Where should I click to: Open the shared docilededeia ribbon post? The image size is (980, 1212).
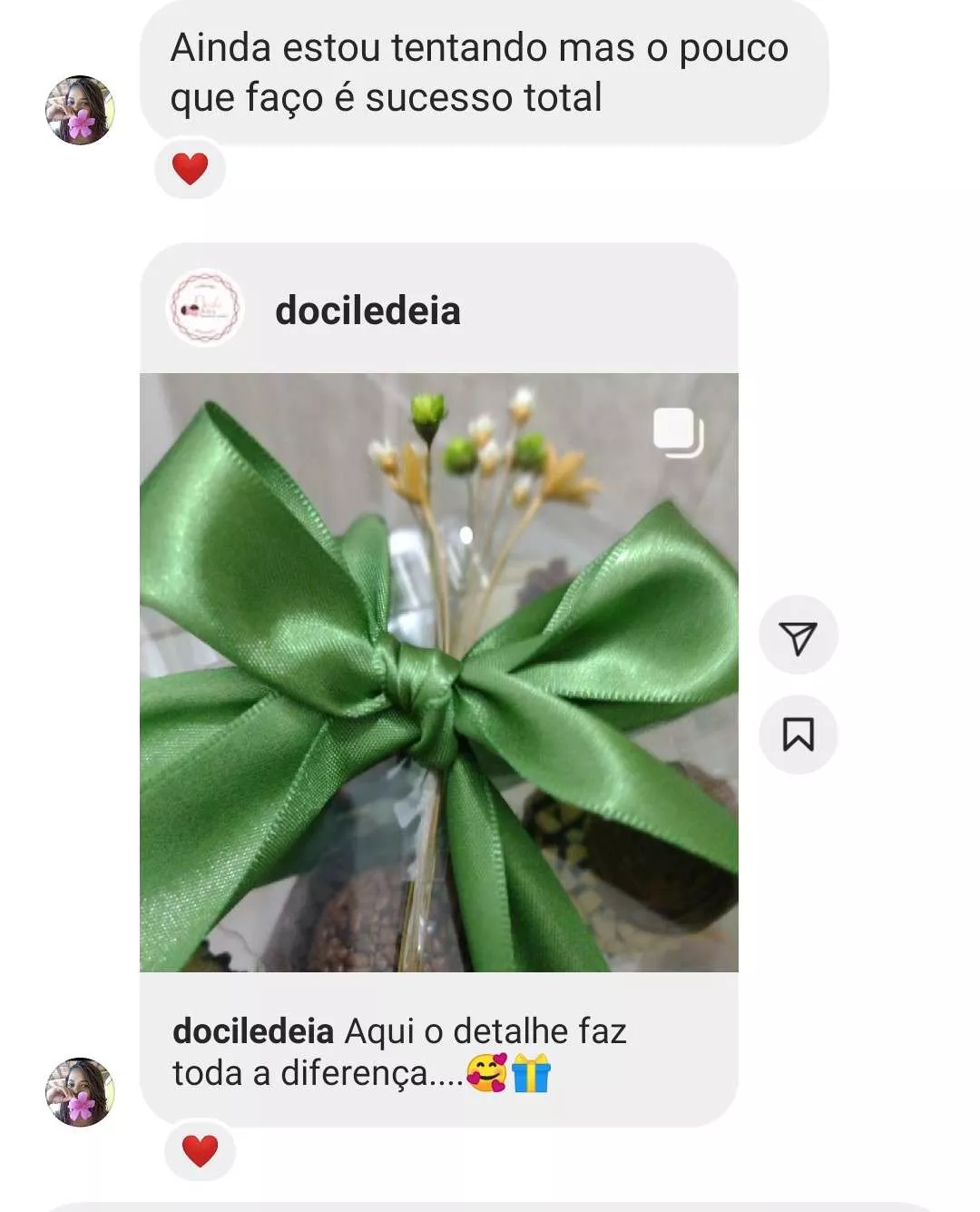[438, 672]
